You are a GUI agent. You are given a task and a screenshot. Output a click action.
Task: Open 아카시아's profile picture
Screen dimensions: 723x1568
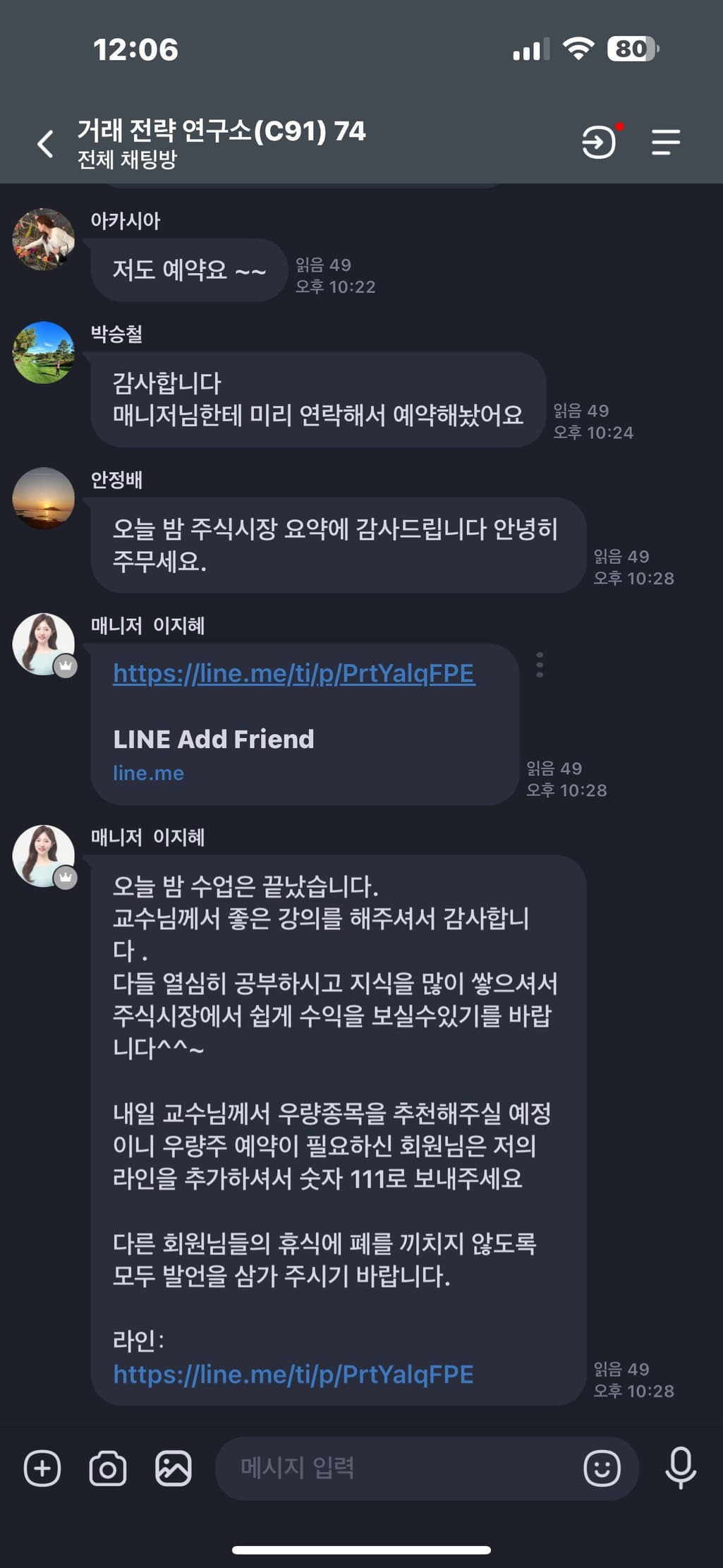pyautogui.click(x=44, y=239)
